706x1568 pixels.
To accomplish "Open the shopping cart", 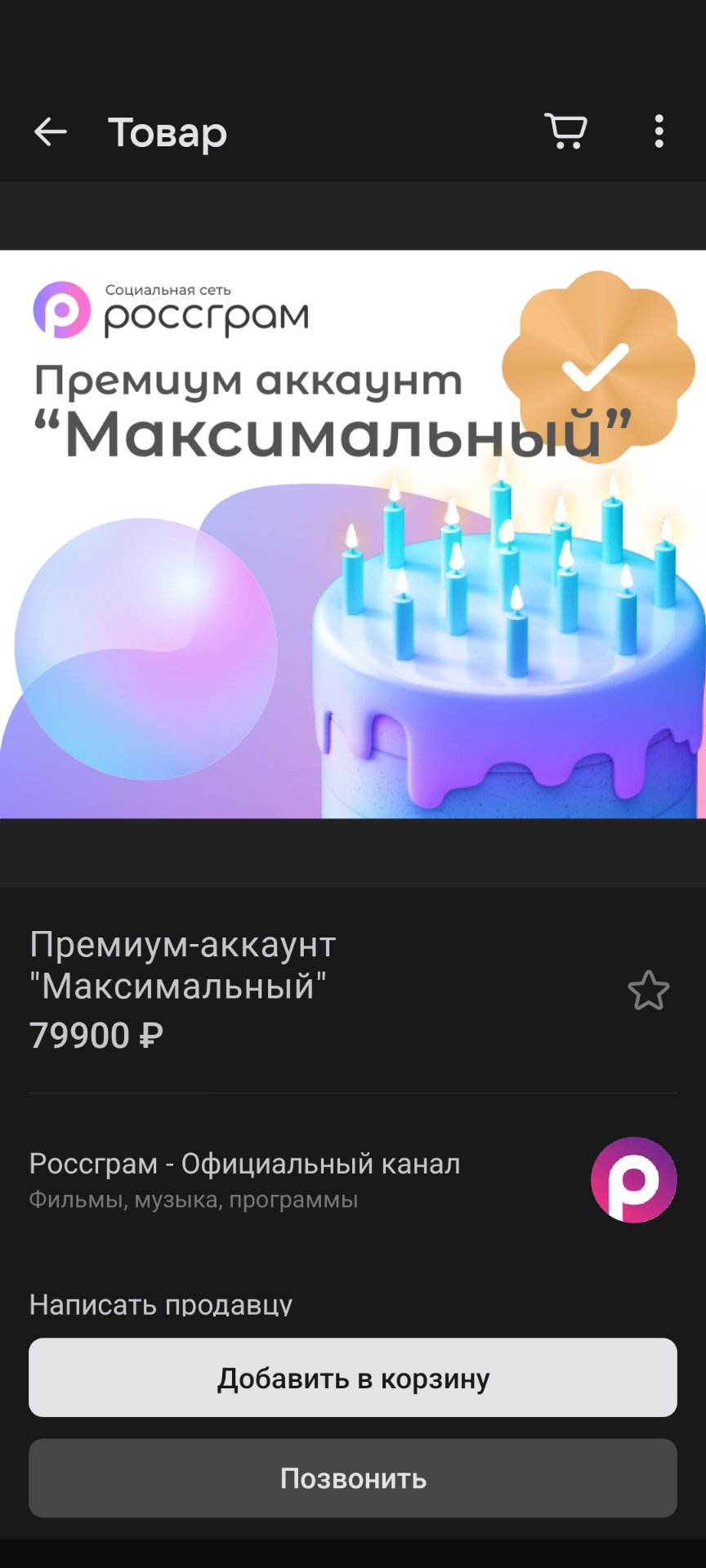I will tap(565, 131).
